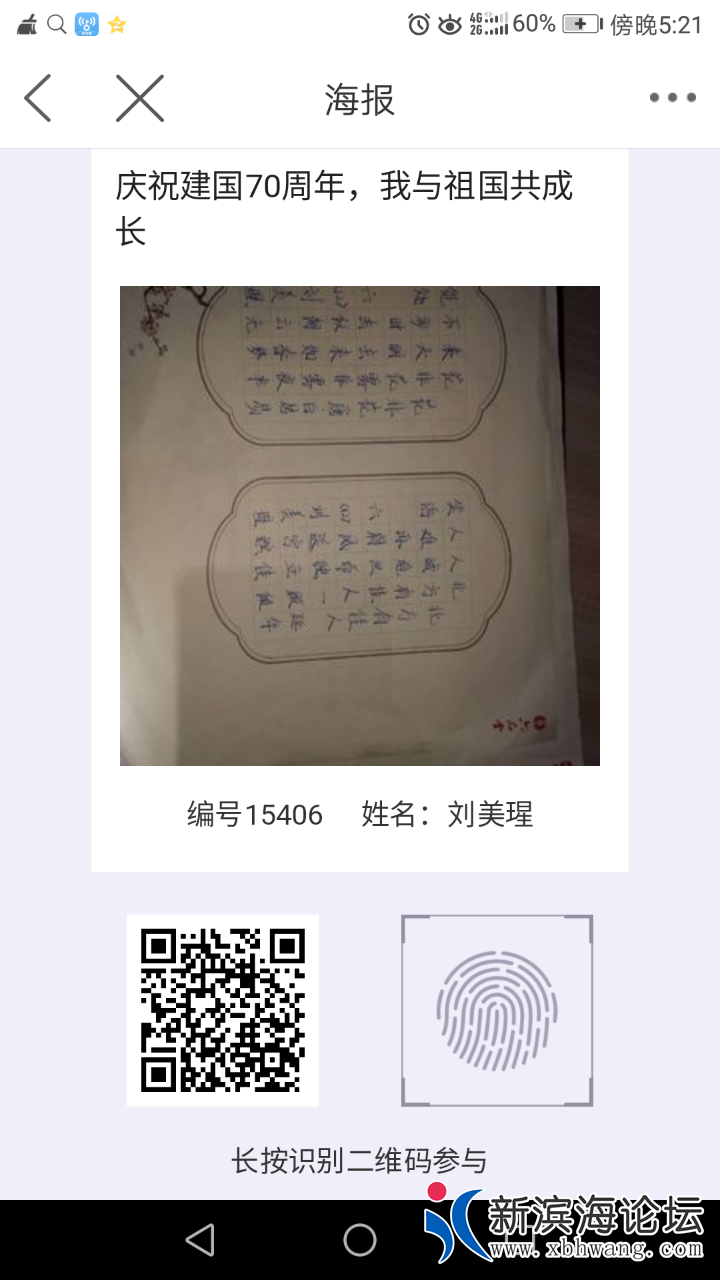Tap the QR code to identify it

click(223, 1007)
